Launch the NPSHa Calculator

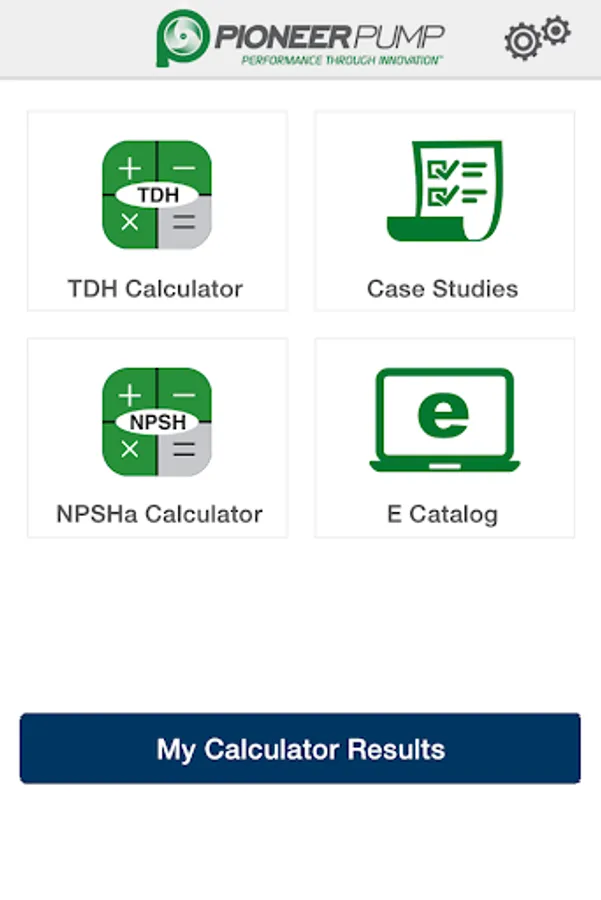click(157, 438)
